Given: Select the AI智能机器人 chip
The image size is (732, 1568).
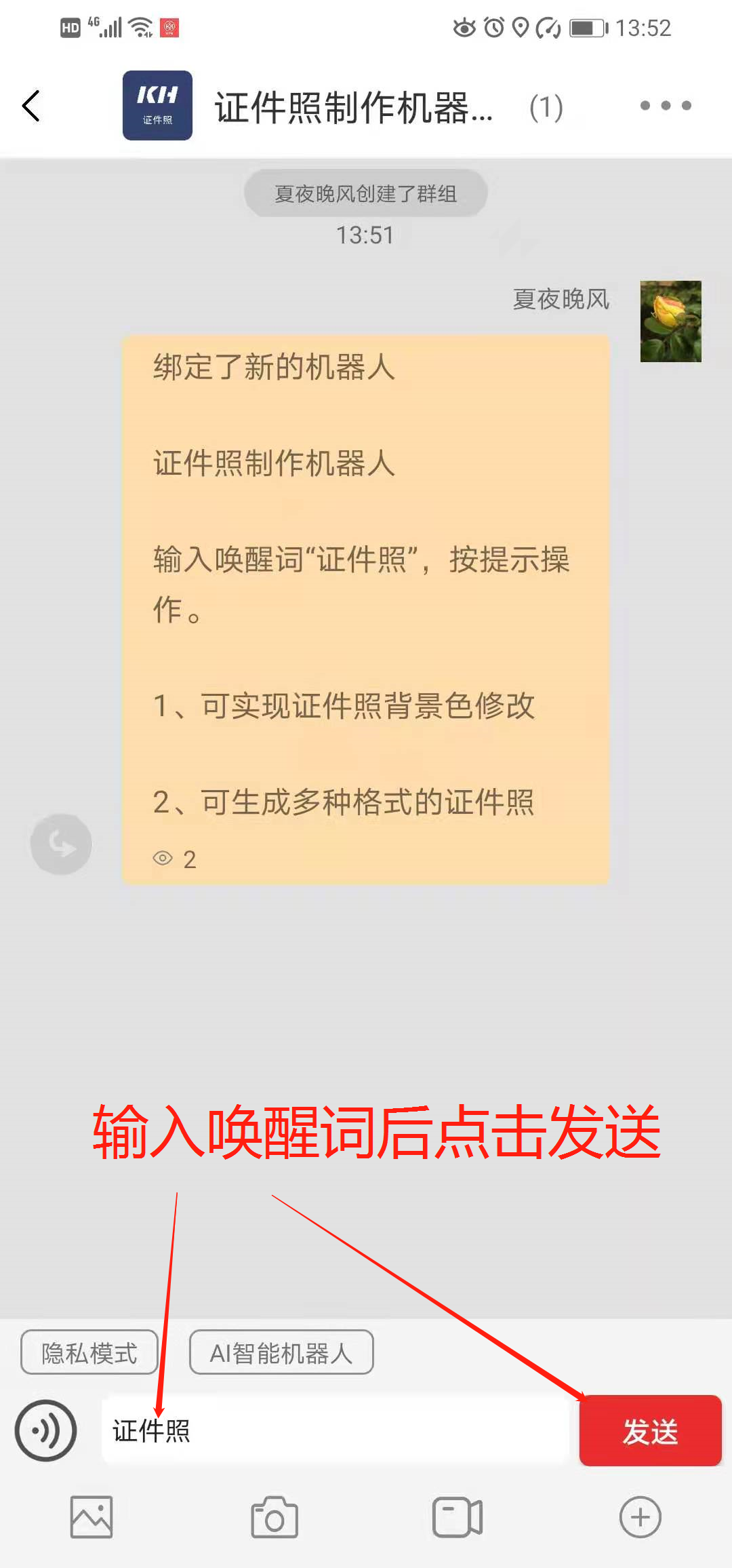Looking at the screenshot, I should click(x=281, y=1352).
